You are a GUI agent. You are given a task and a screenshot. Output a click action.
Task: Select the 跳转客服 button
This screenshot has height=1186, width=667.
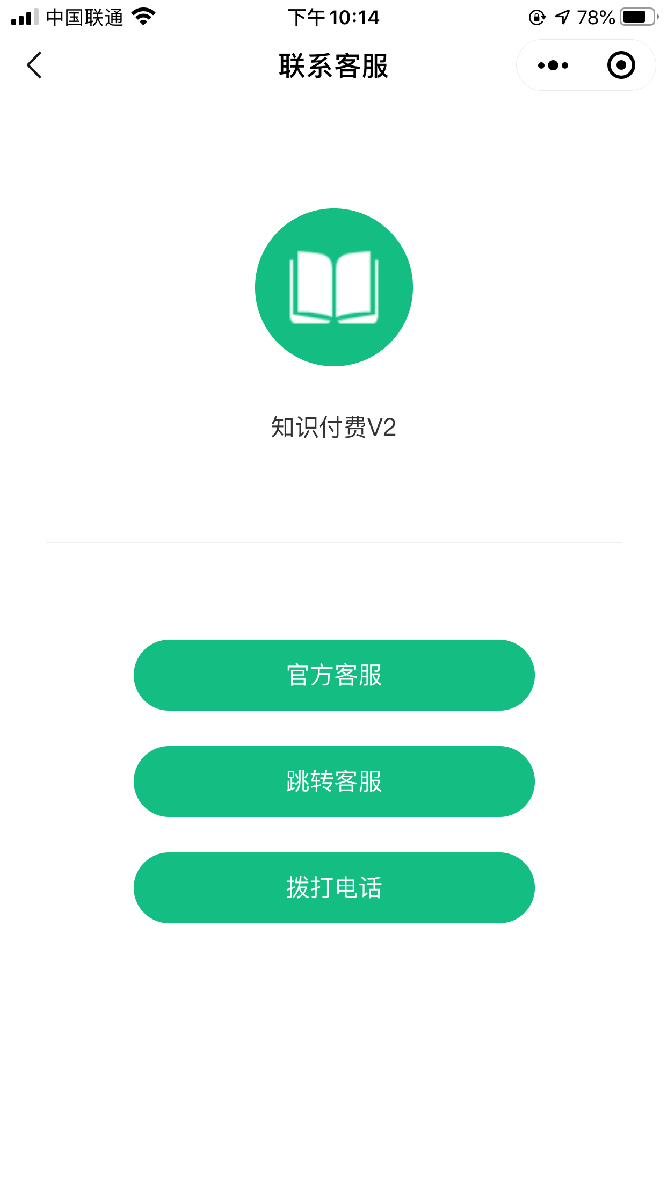point(334,781)
